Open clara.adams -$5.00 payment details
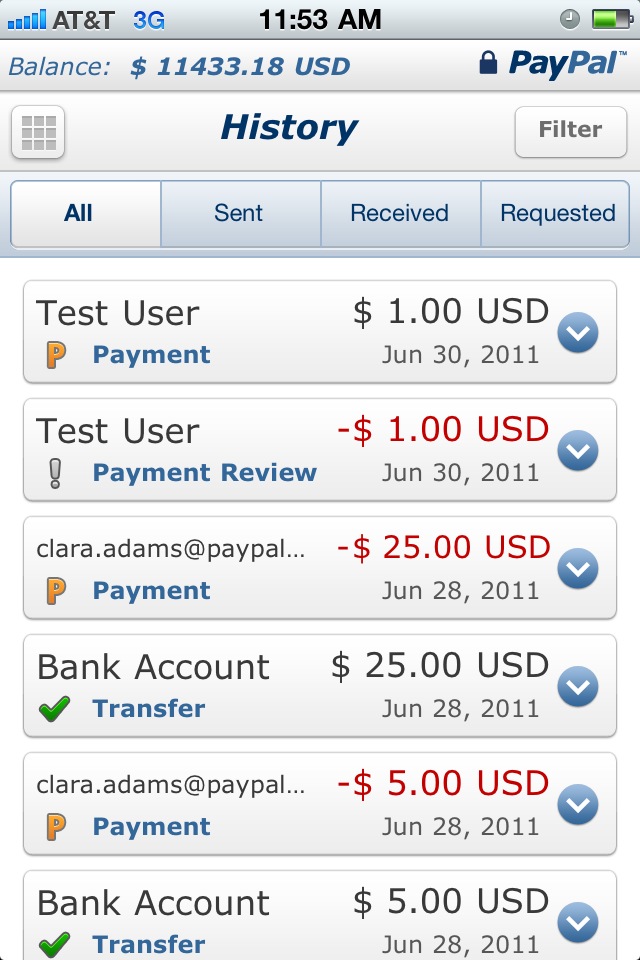This screenshot has height=960, width=640. pyautogui.click(x=290, y=804)
